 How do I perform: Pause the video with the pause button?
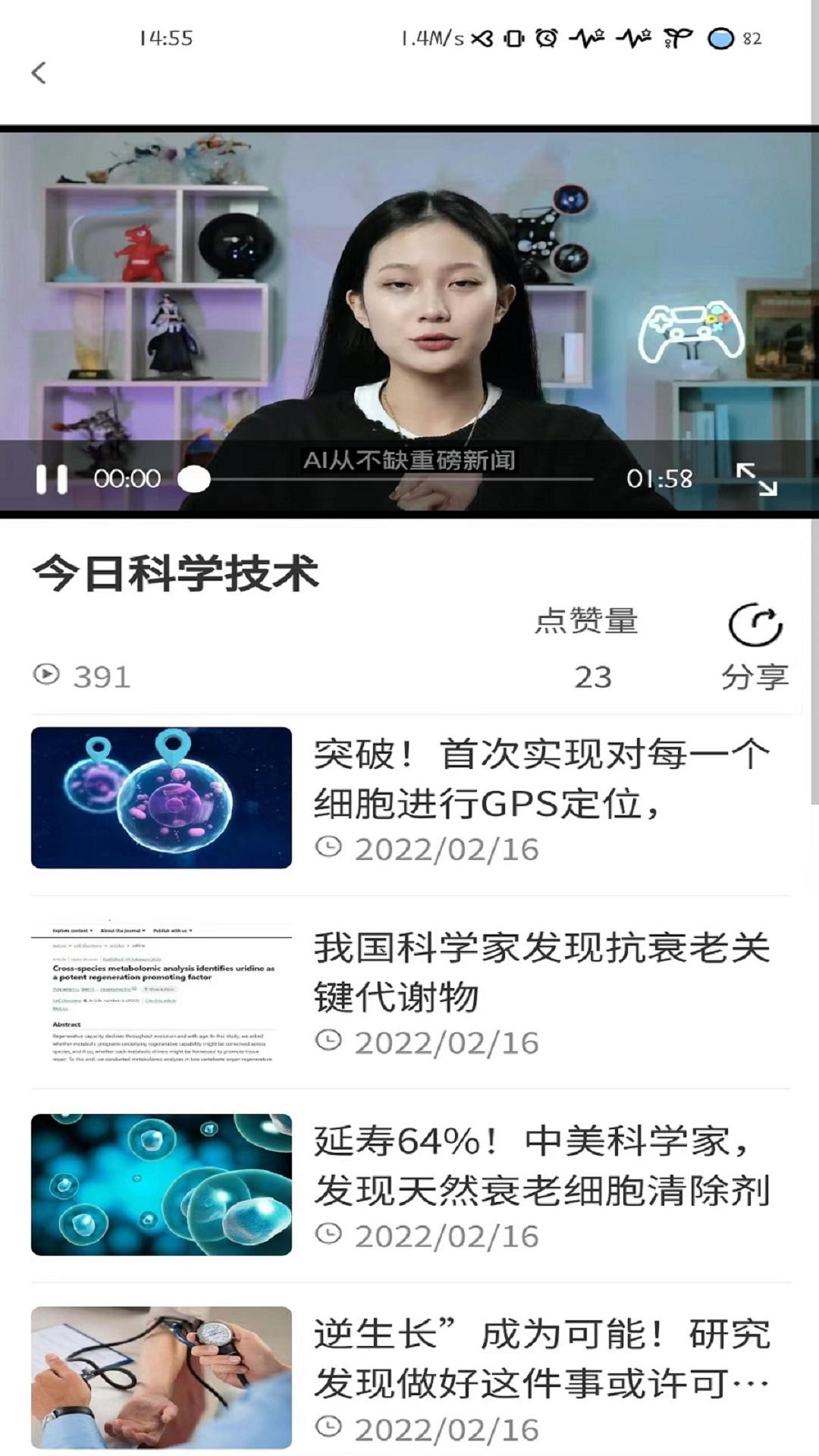50,478
